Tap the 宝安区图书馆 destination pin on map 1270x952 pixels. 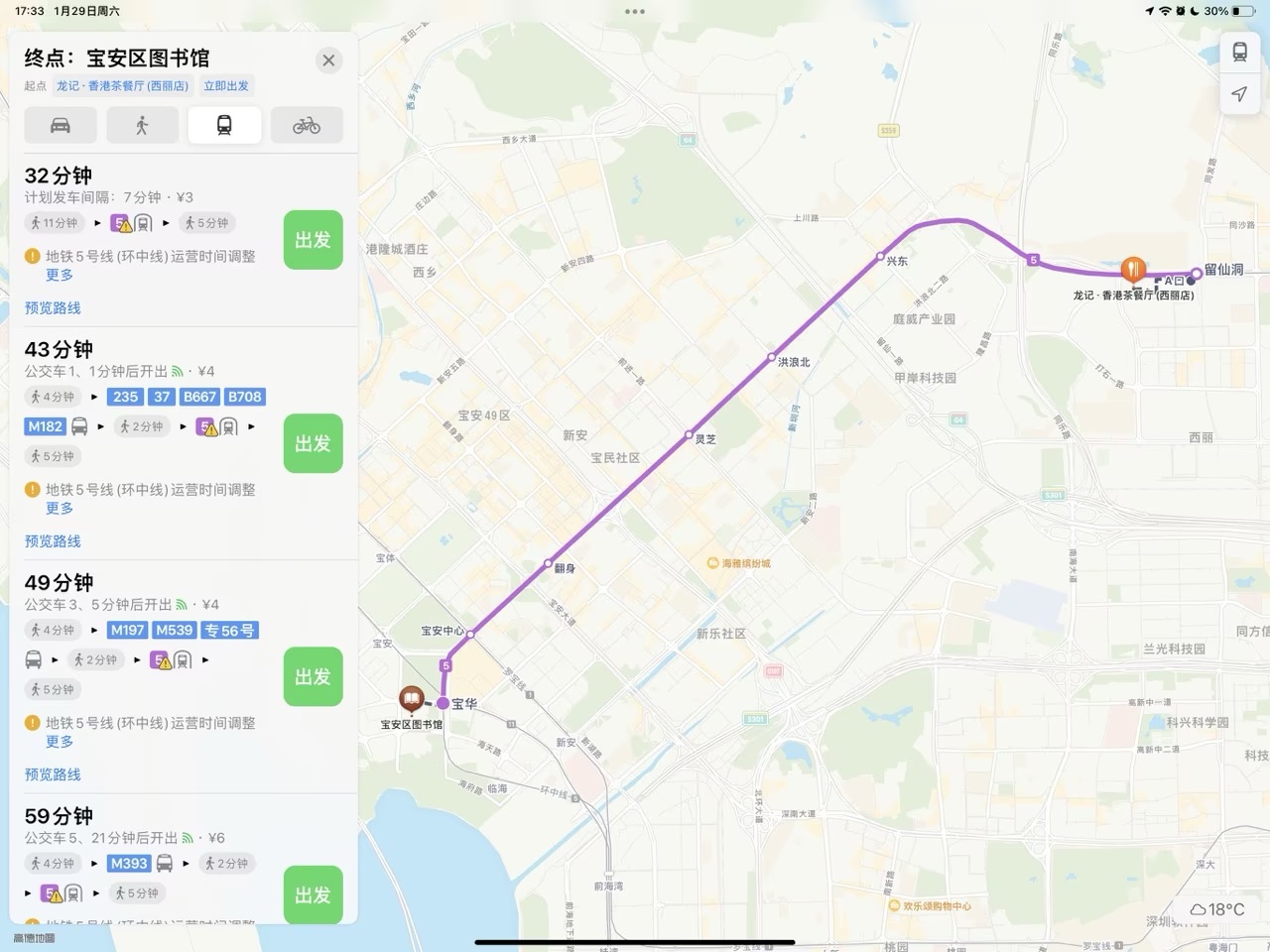pos(411,700)
